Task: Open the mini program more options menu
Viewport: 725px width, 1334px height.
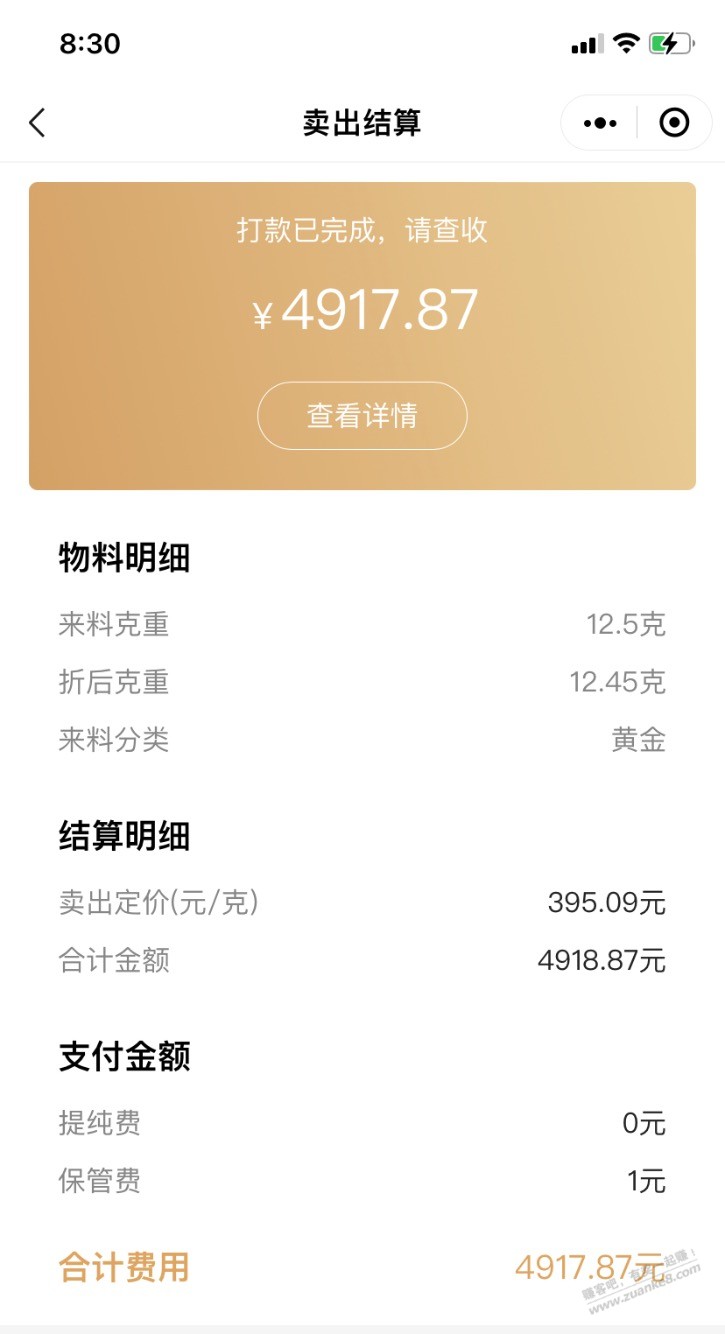Action: pyautogui.click(x=600, y=123)
